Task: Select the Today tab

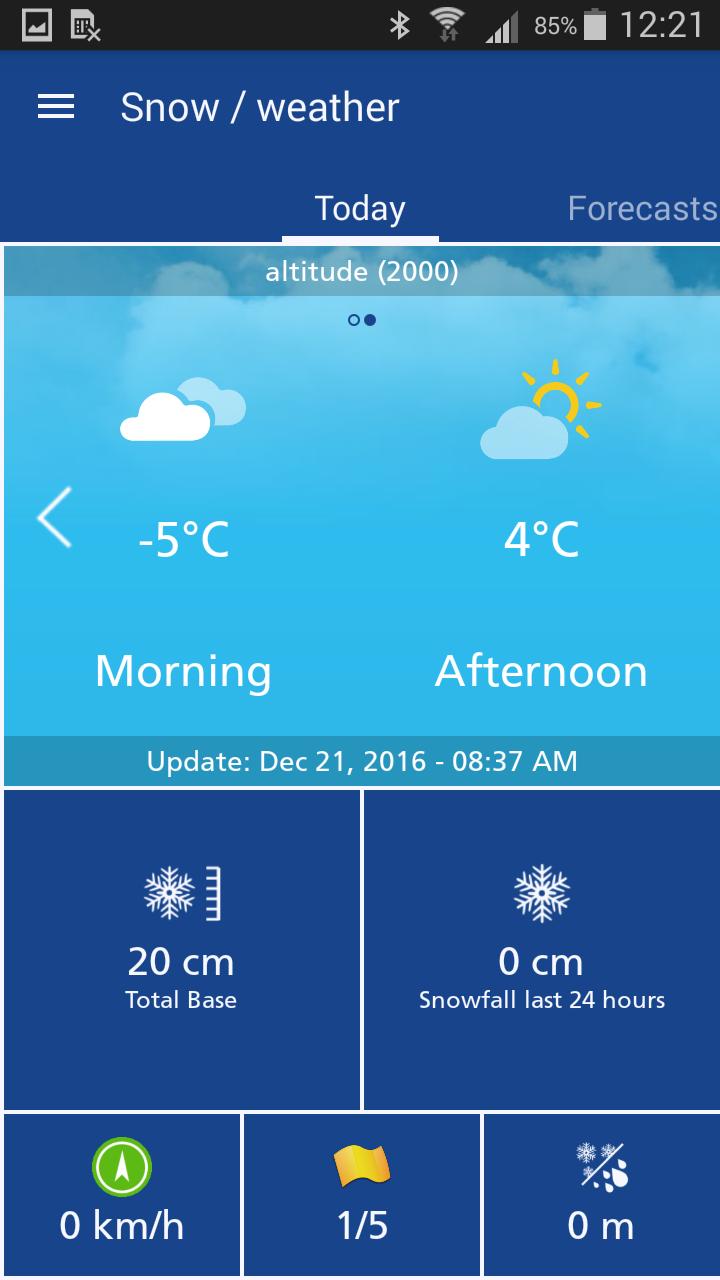Action: click(360, 208)
